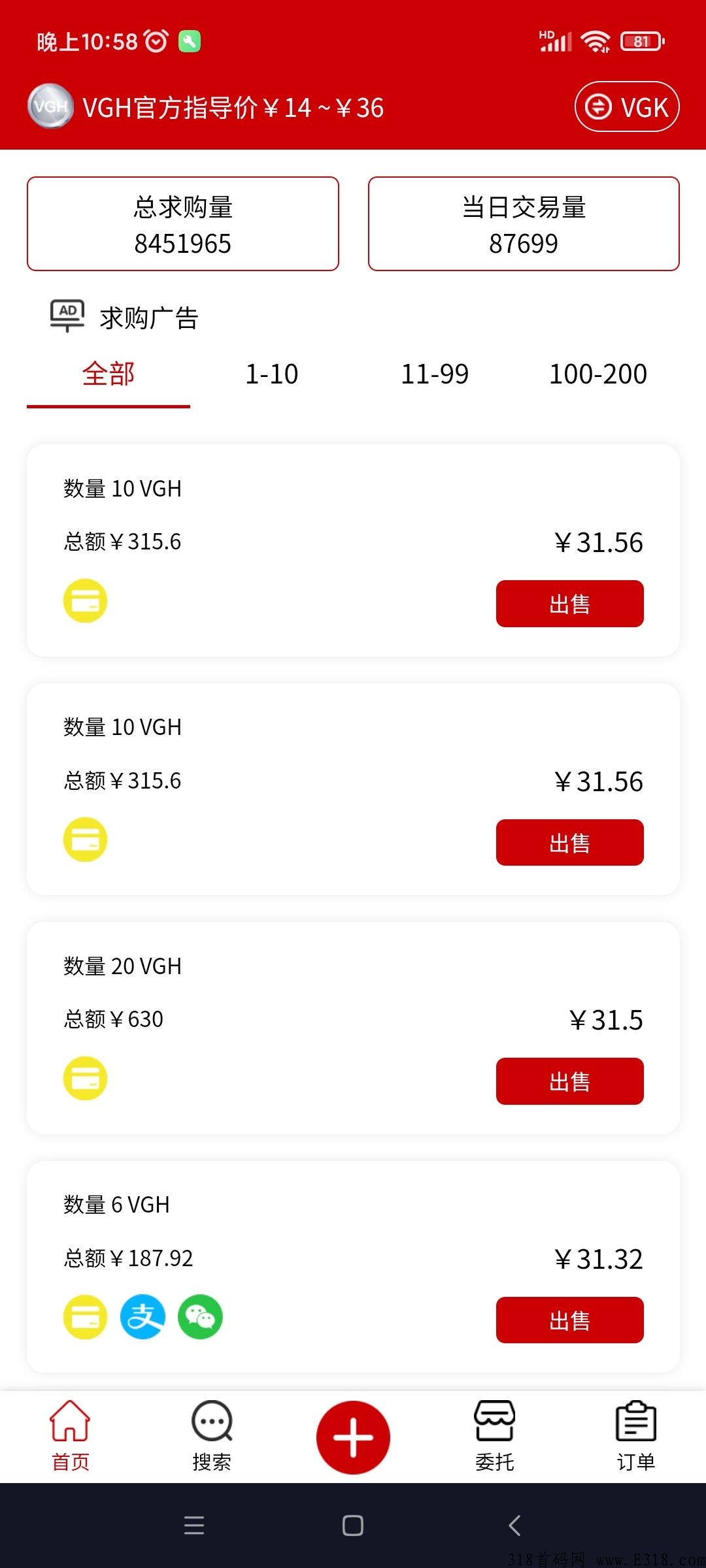Open the 首页 home tab
706x1568 pixels.
coord(70,1436)
